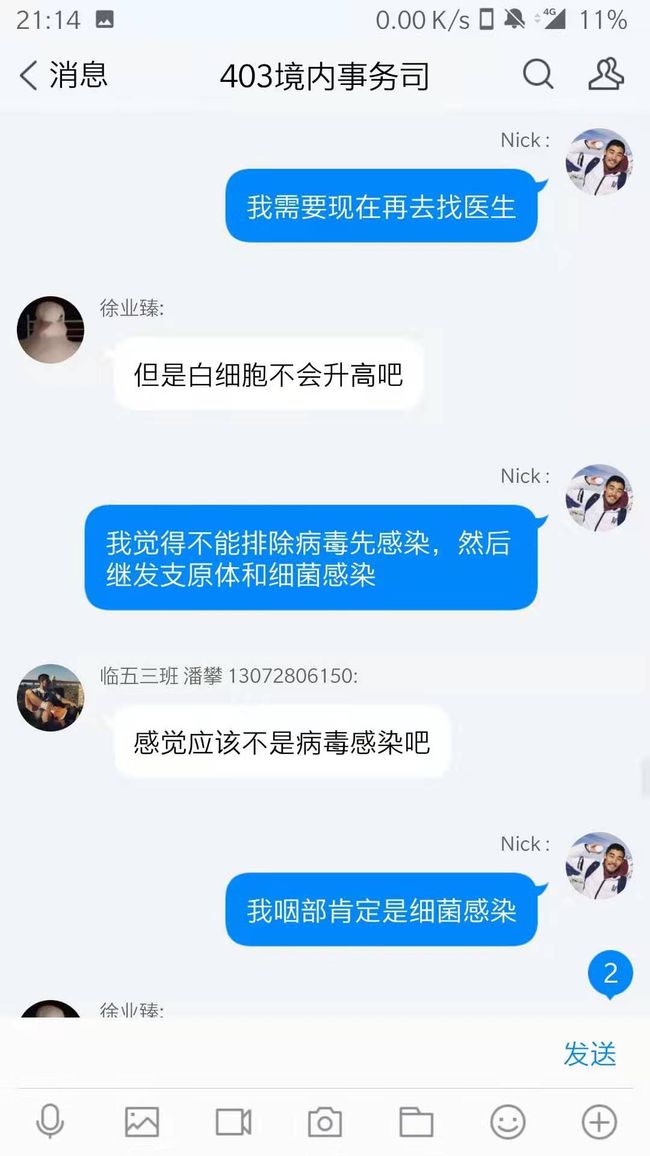Start a video recording

[234, 1123]
